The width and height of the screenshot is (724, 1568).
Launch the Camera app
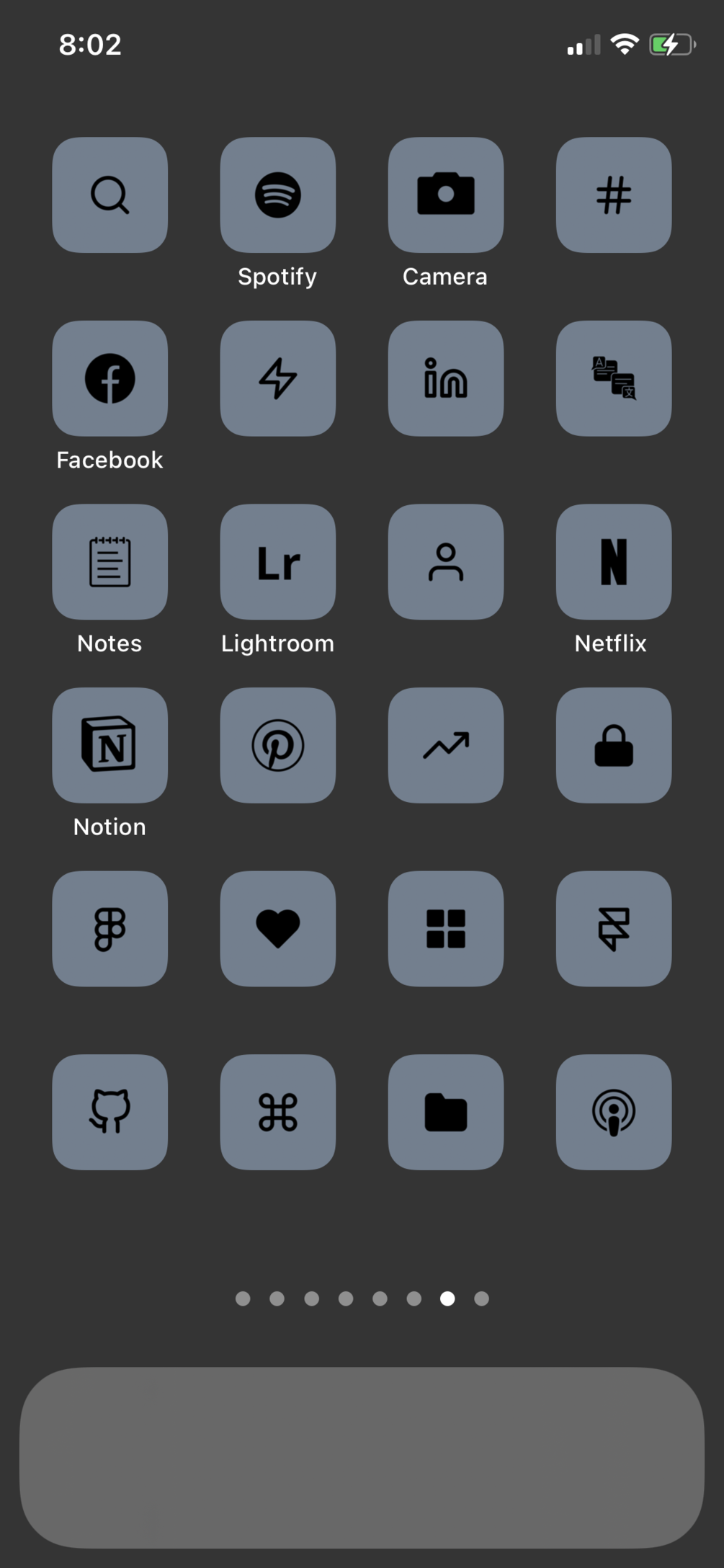445,195
